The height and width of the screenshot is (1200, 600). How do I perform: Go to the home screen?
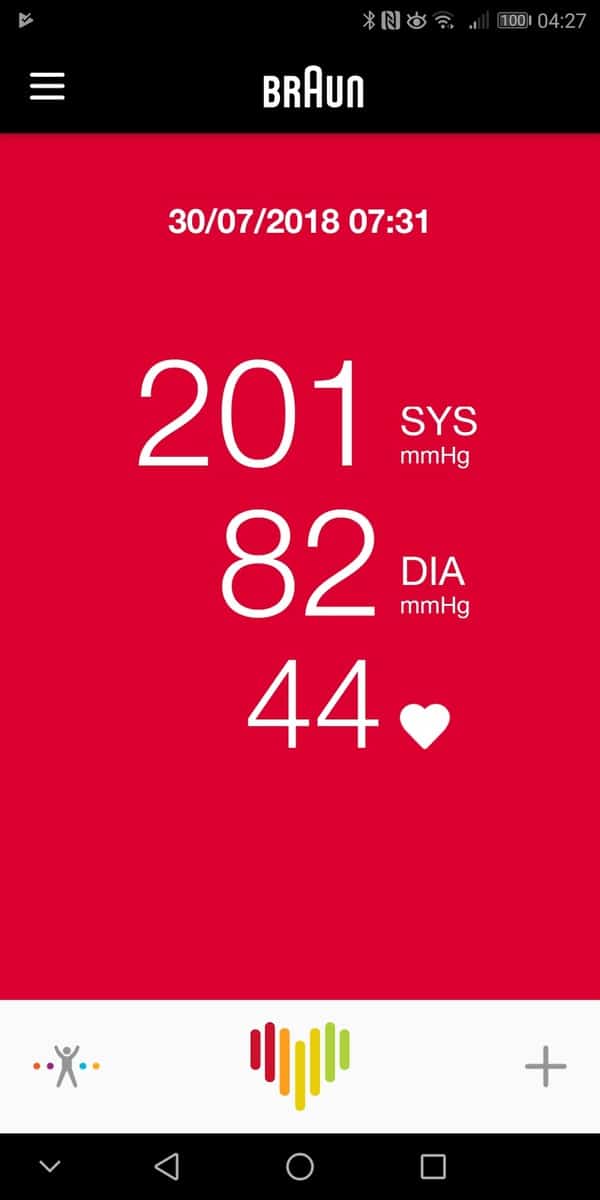(300, 1166)
